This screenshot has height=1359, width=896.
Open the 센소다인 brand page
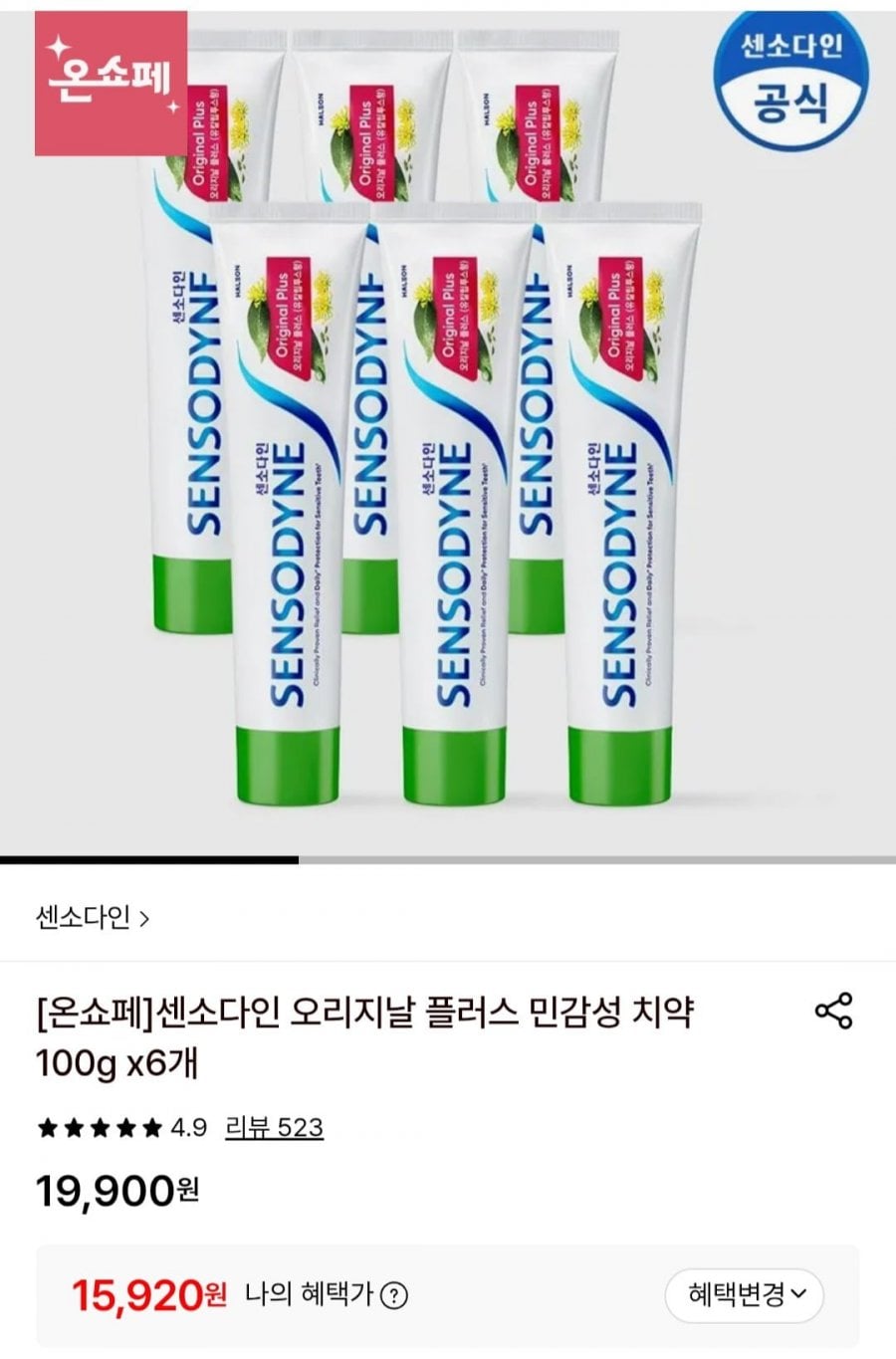[x=92, y=917]
